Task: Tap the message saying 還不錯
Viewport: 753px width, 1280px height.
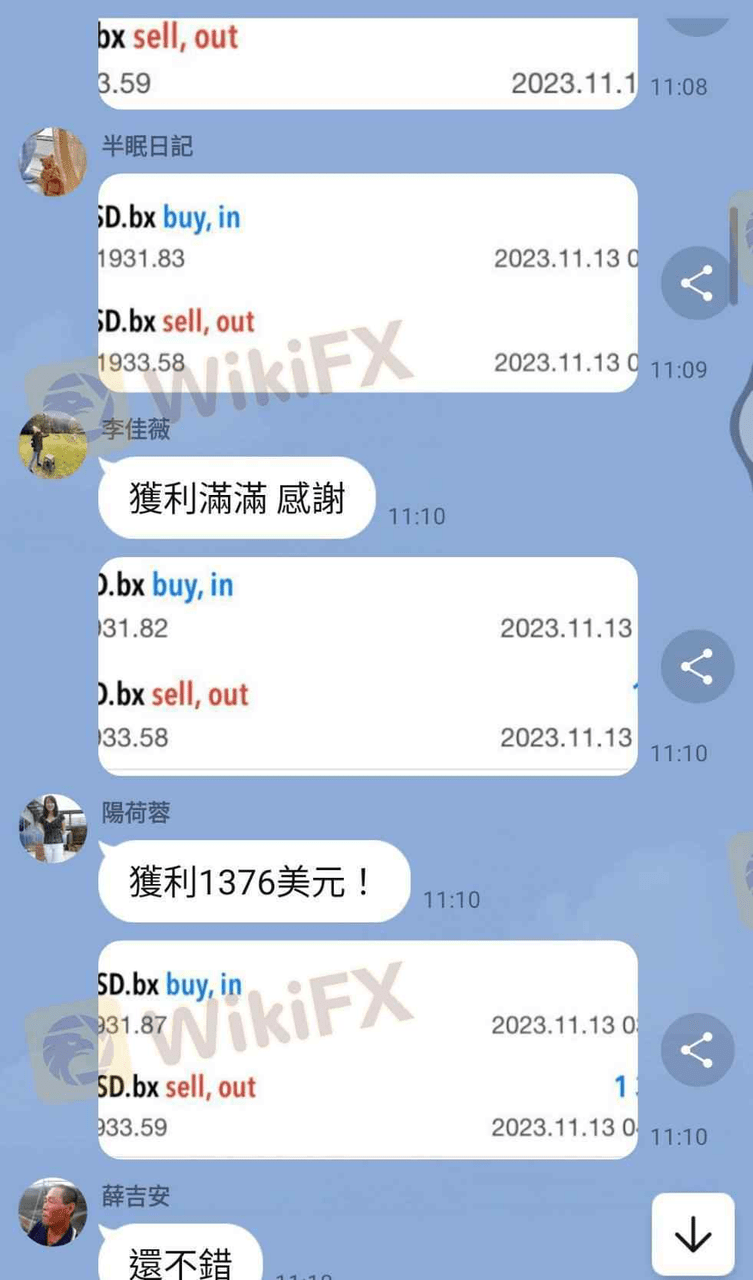Action: (x=180, y=1263)
